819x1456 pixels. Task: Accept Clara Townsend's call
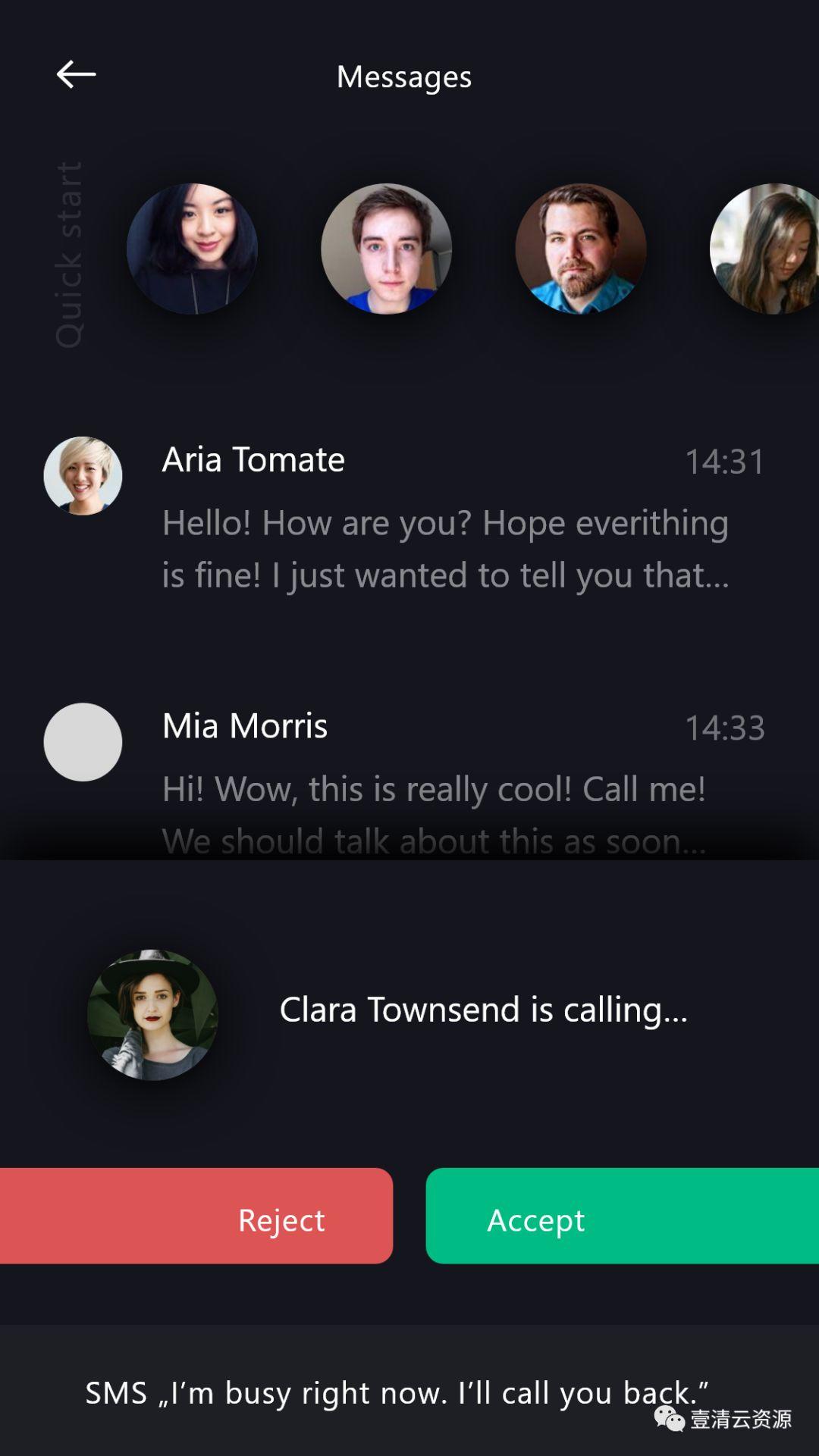622,1216
